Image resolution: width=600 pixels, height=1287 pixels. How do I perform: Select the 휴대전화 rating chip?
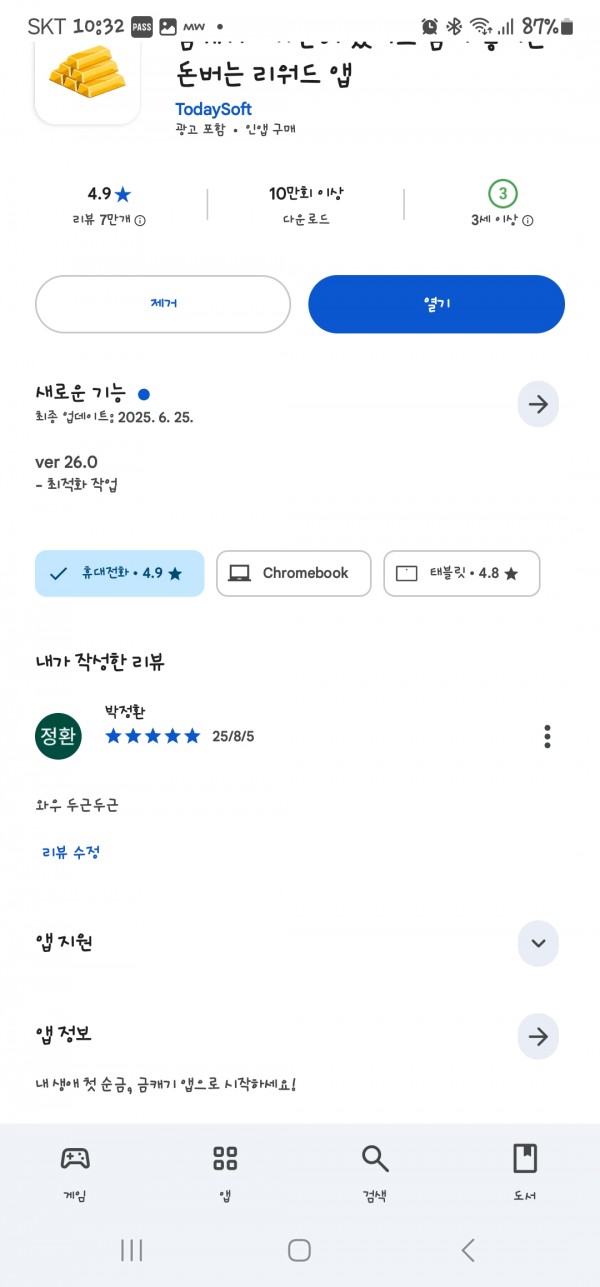coord(119,574)
